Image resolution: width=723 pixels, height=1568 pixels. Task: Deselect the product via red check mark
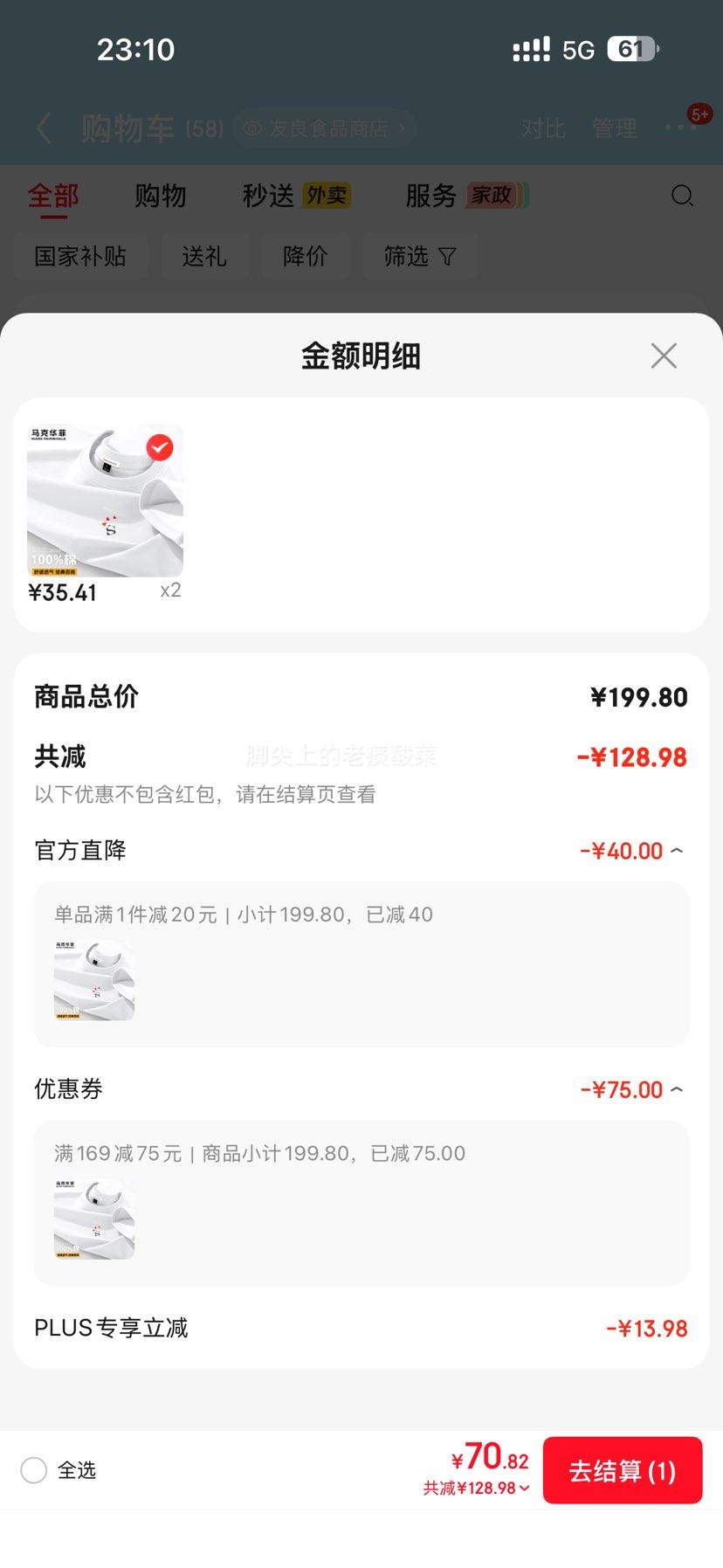[158, 447]
